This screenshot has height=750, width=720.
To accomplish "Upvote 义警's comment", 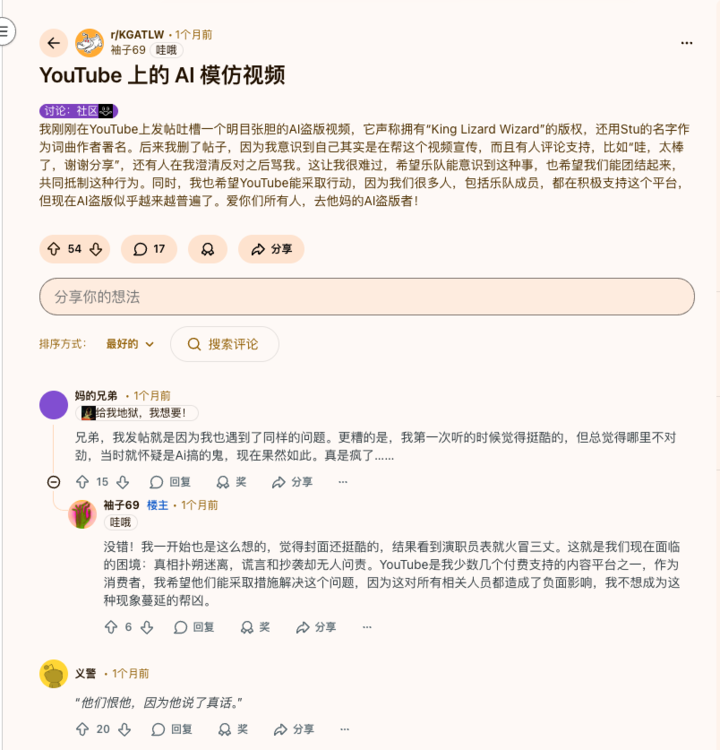I will [82, 730].
